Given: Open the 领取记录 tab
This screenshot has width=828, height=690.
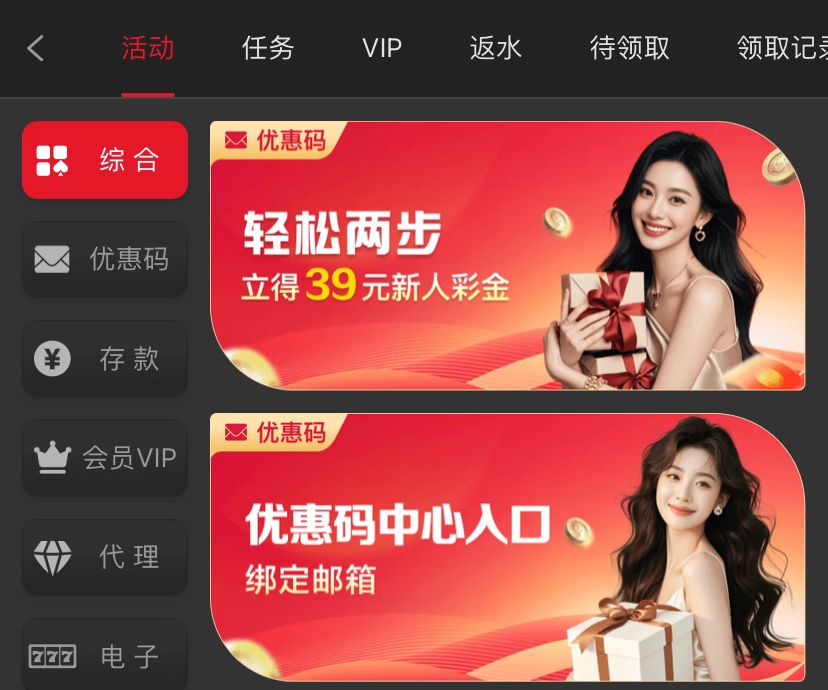Looking at the screenshot, I should (782, 48).
